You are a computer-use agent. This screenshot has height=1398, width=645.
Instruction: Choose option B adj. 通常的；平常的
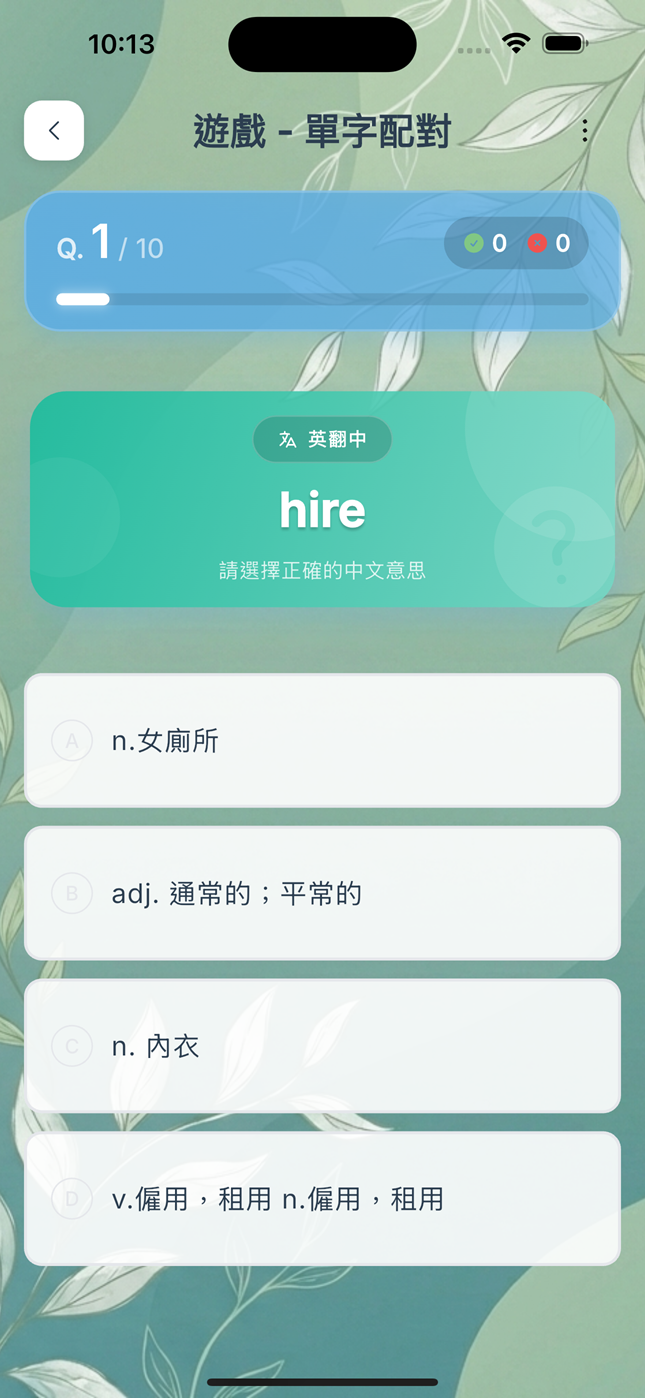click(322, 893)
